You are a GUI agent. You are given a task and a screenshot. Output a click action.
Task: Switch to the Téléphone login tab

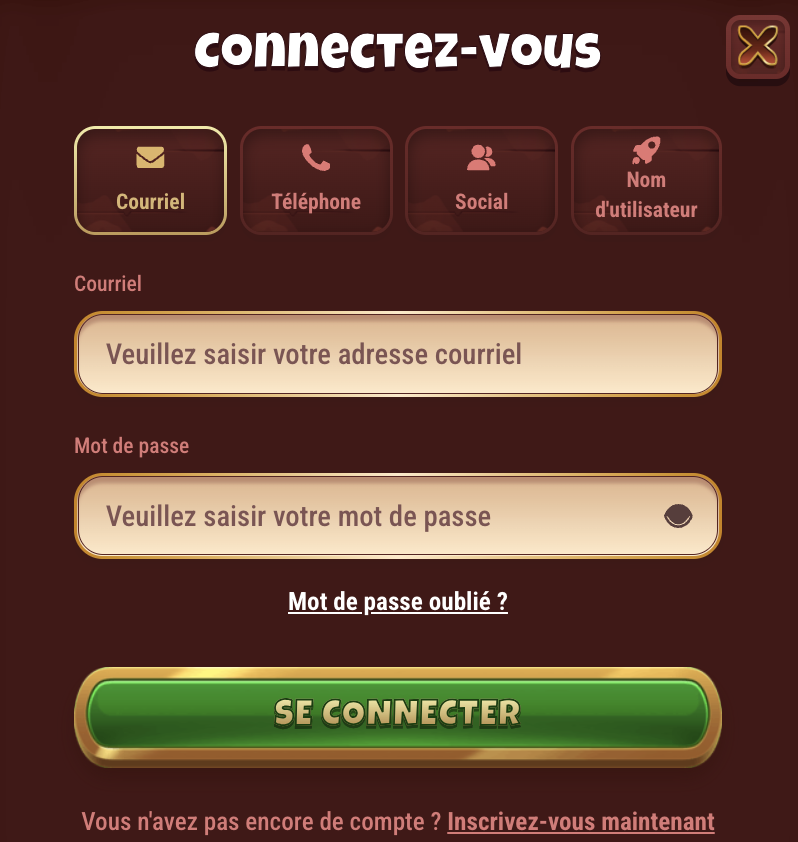(316, 180)
